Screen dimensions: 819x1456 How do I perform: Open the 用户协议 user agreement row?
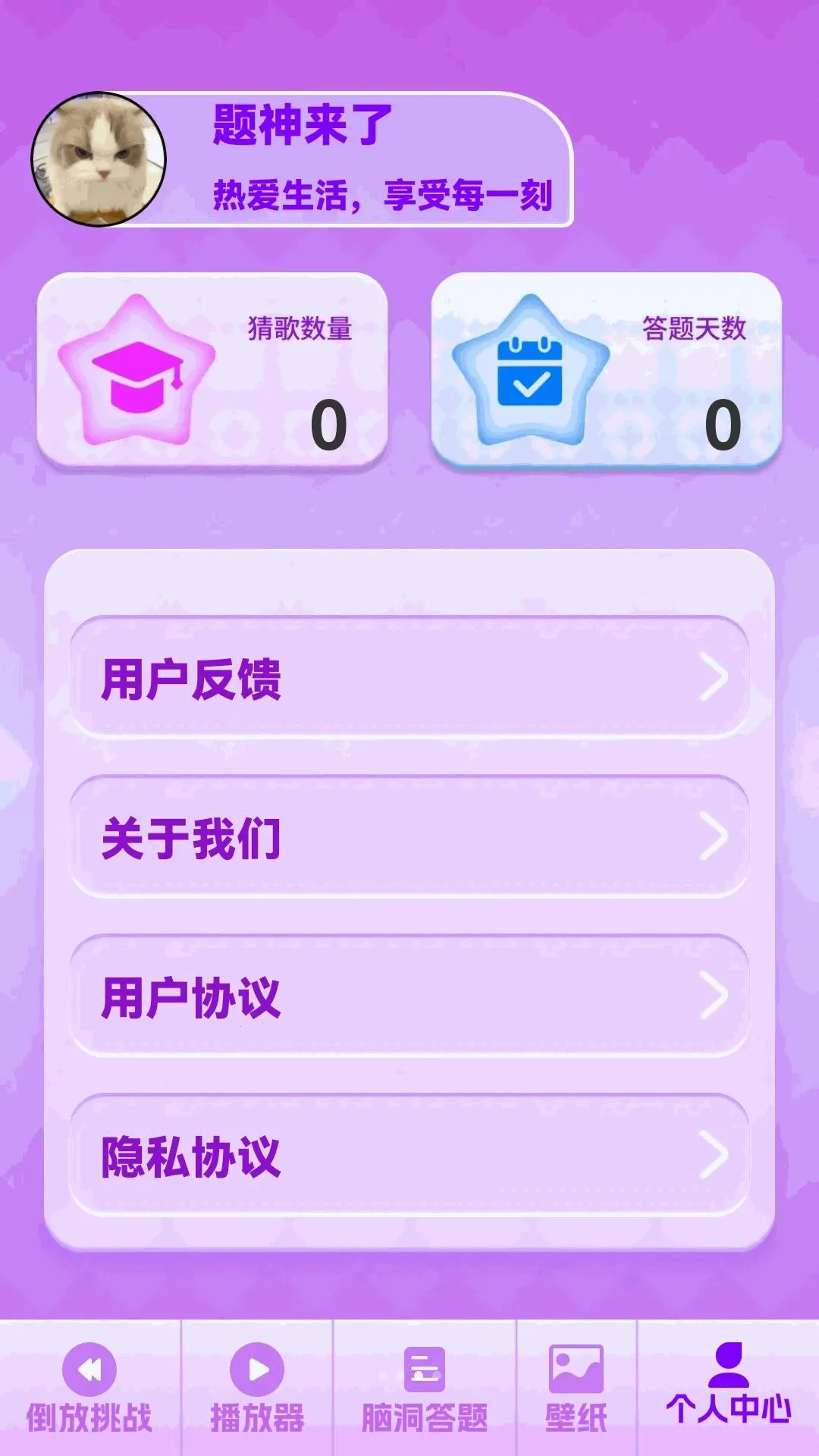(x=409, y=996)
